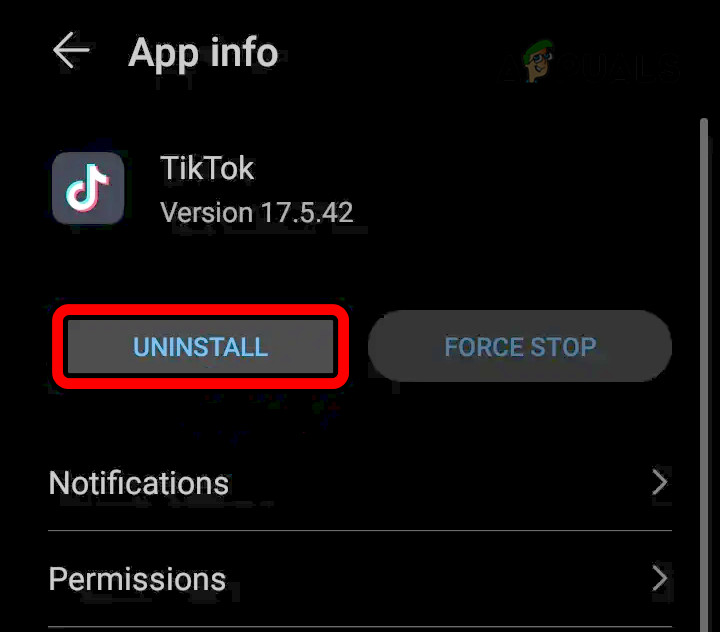The width and height of the screenshot is (720, 632).
Task: Force stop TikTok
Action: point(519,347)
